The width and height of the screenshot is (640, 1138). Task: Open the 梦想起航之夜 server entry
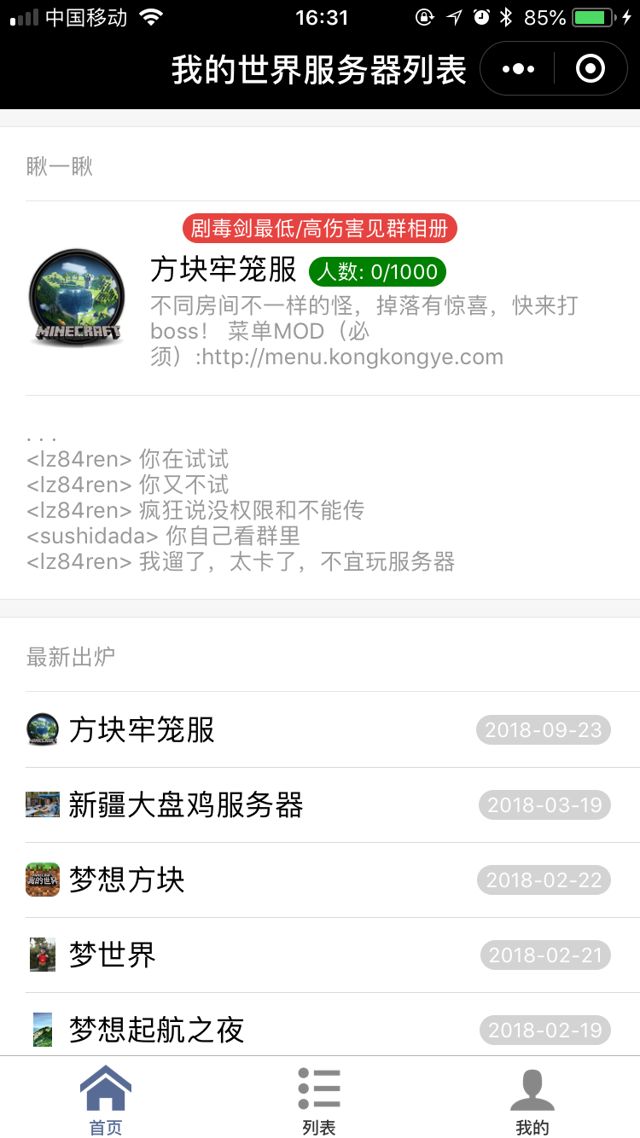pyautogui.click(x=320, y=1028)
